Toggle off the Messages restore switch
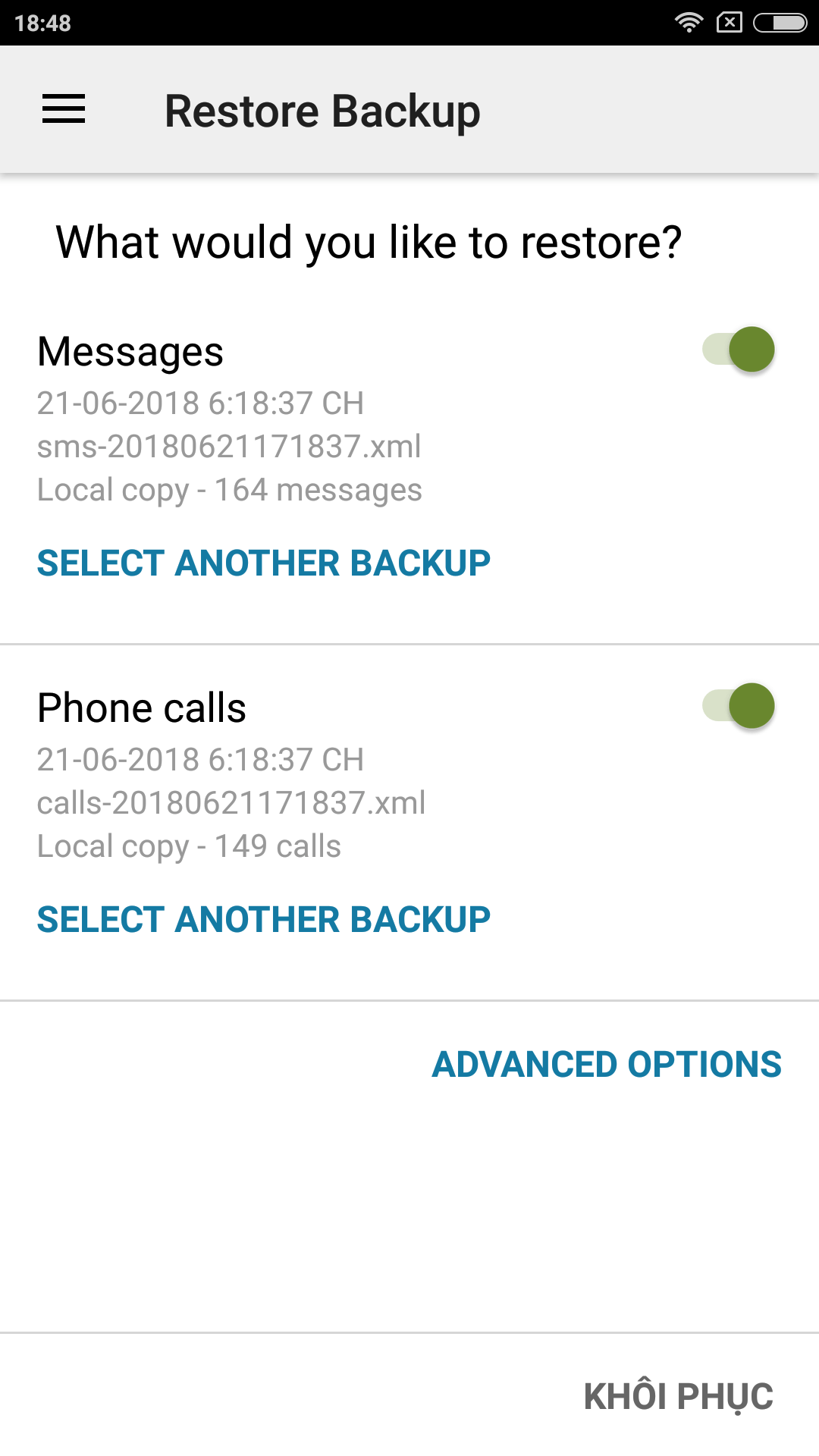The height and width of the screenshot is (1456, 819). 739,350
